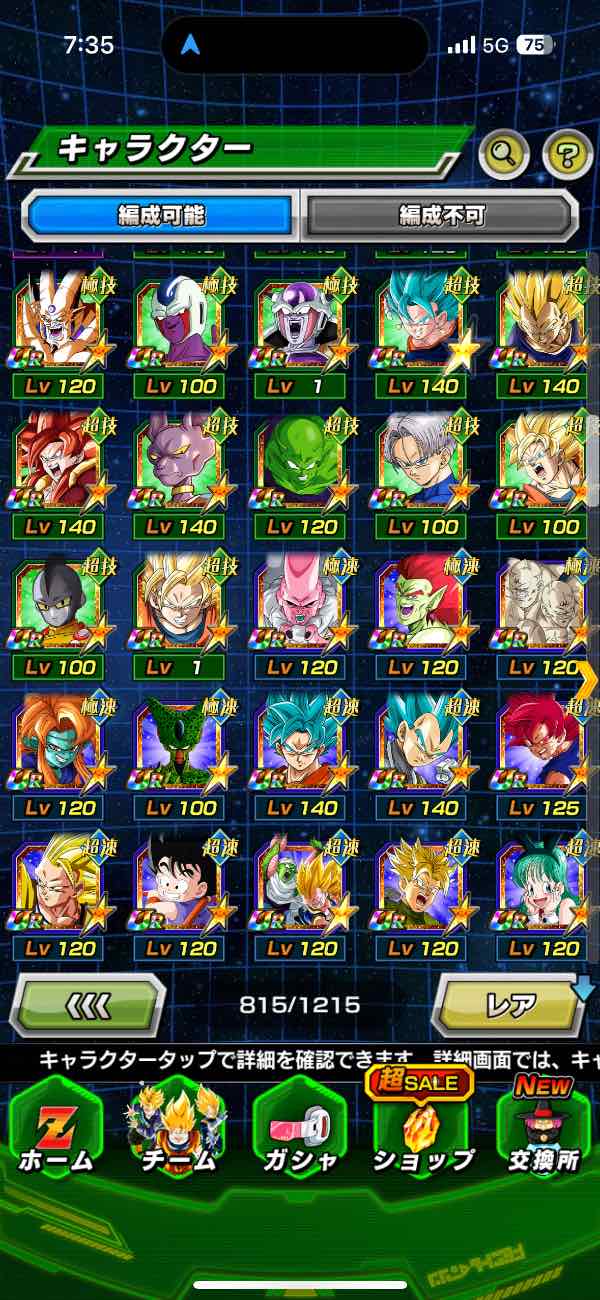Open the チーム tab
The image size is (600, 1300).
click(x=178, y=1130)
